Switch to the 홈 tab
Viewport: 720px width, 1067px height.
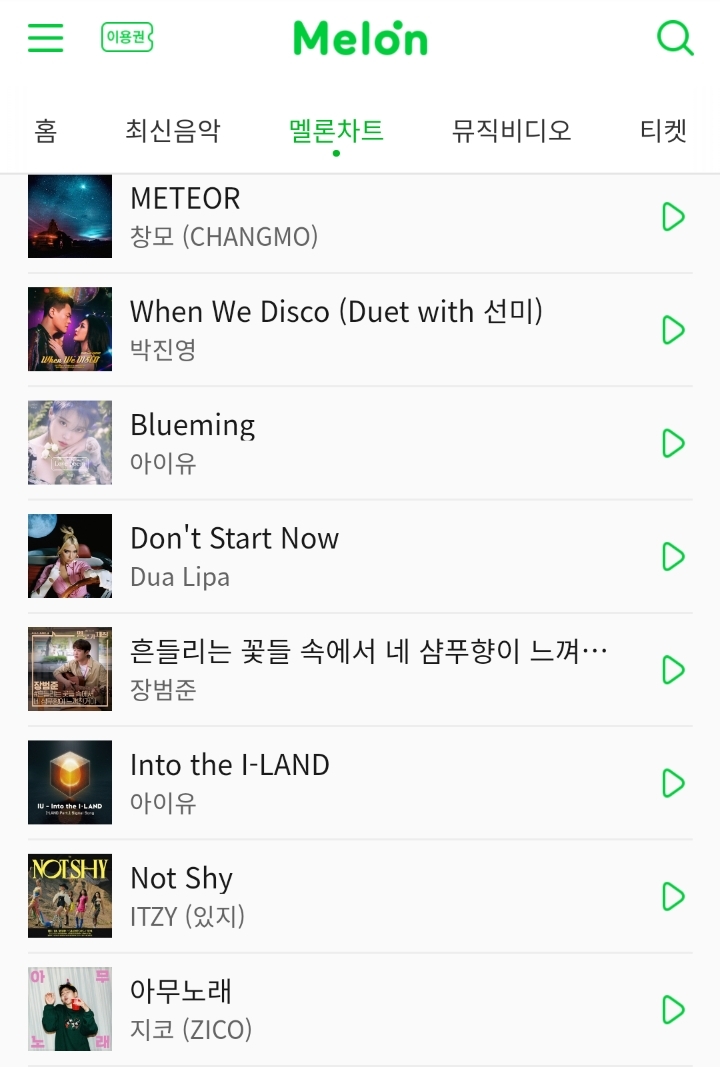[46, 131]
